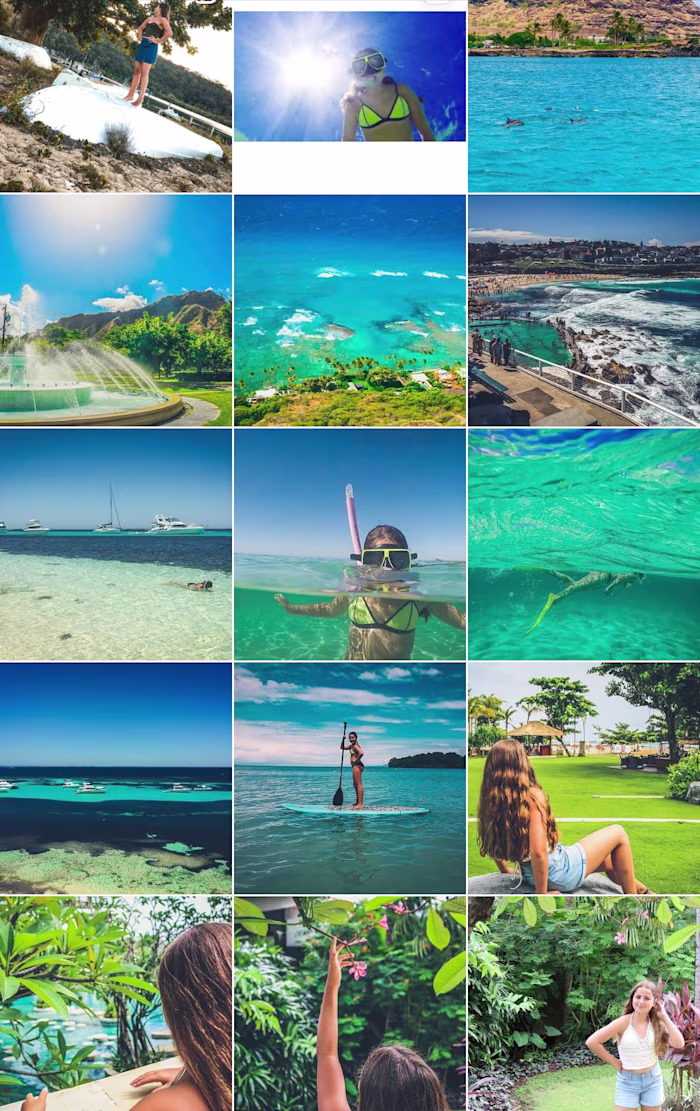Screen dimensions: 700x1111
Task: Open the snorkel mask half-underwater photo
Action: [350, 545]
